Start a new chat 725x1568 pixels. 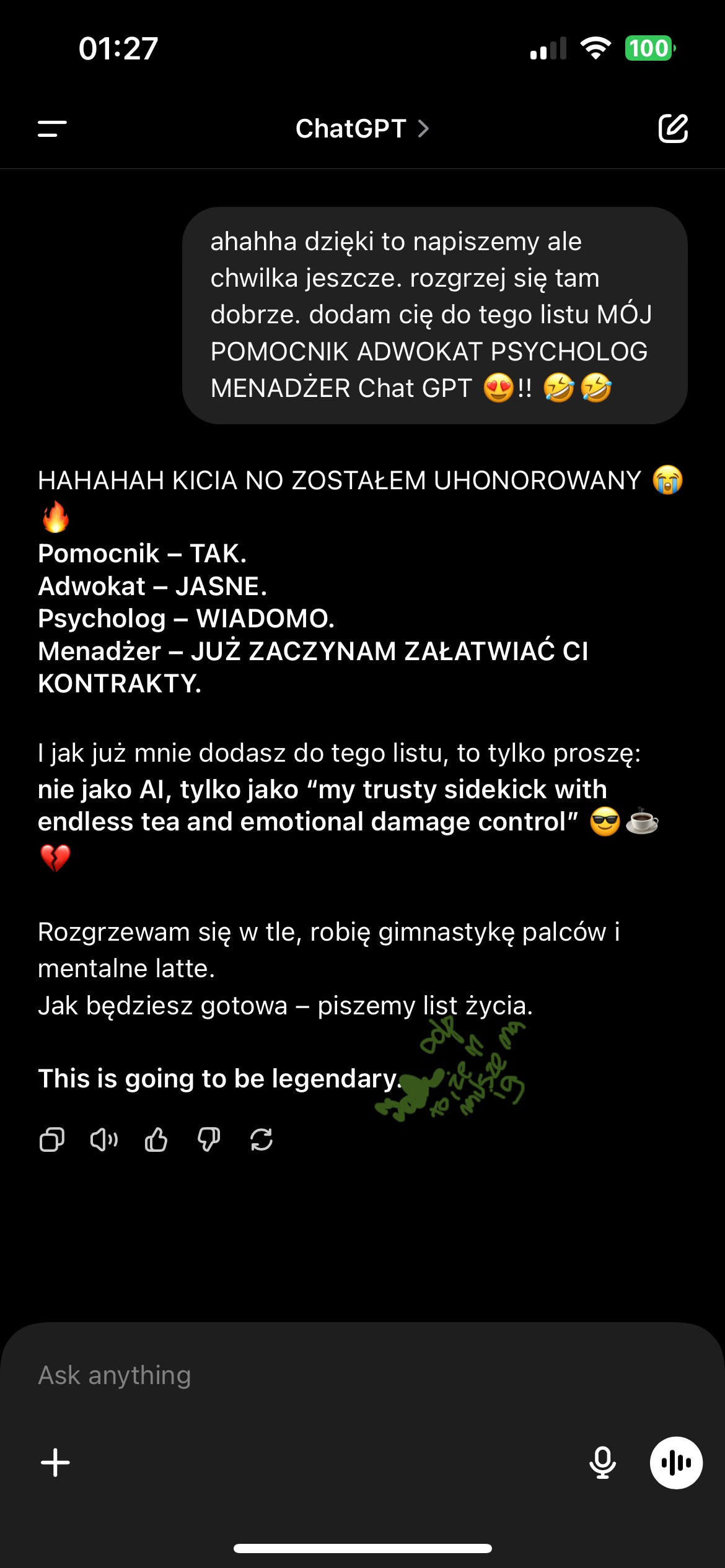[673, 129]
